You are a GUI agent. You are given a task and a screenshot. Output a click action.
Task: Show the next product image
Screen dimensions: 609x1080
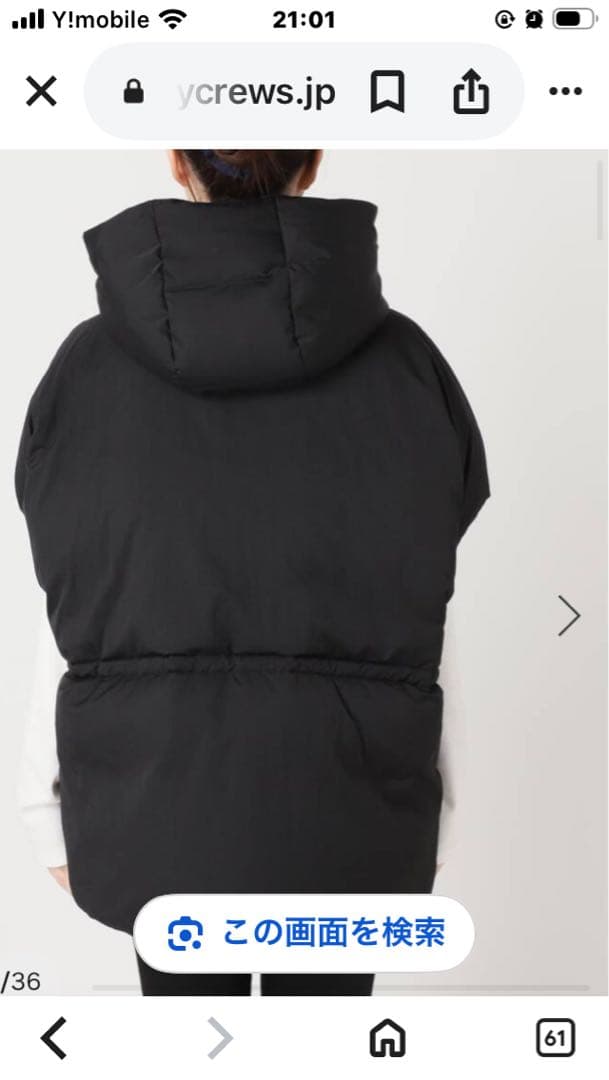pos(568,616)
